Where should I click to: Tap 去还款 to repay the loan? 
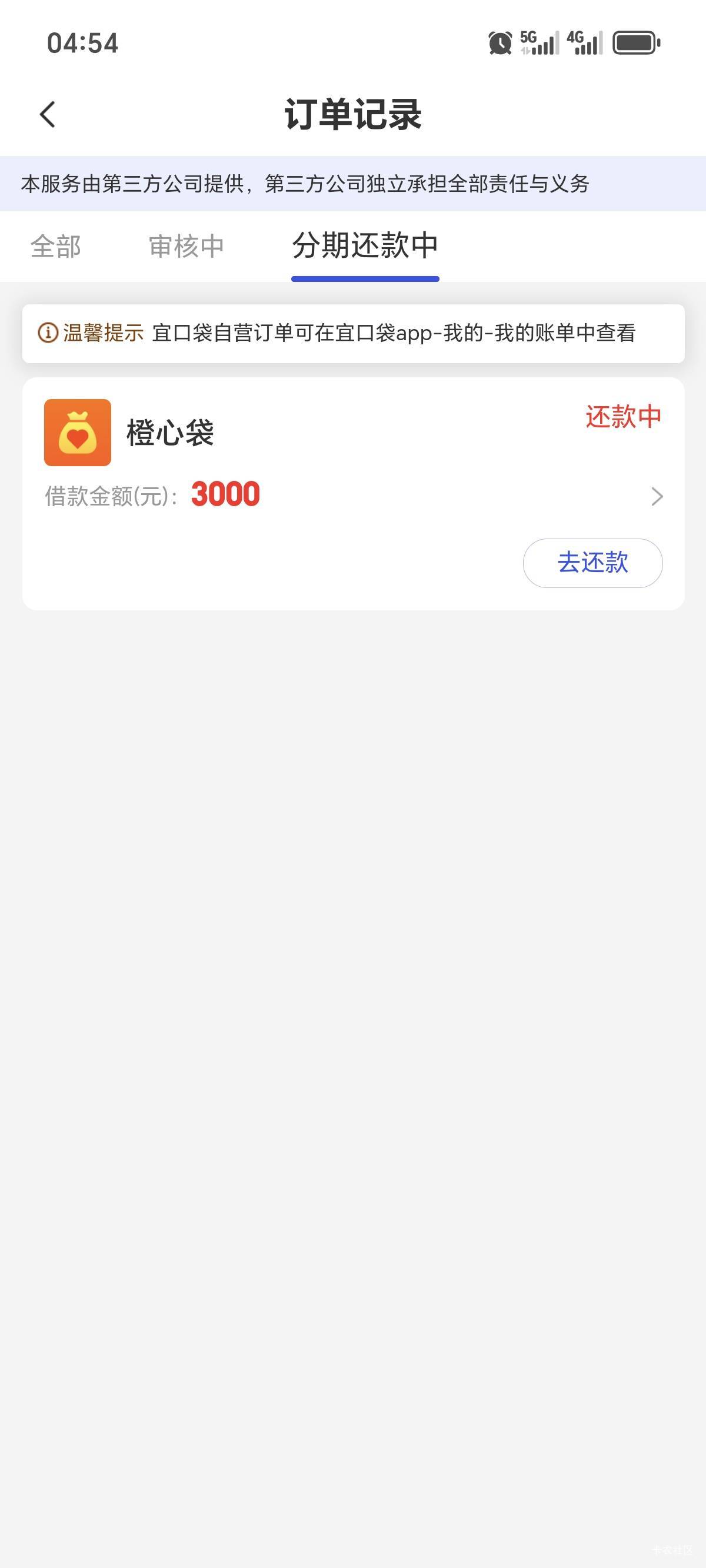pyautogui.click(x=592, y=563)
